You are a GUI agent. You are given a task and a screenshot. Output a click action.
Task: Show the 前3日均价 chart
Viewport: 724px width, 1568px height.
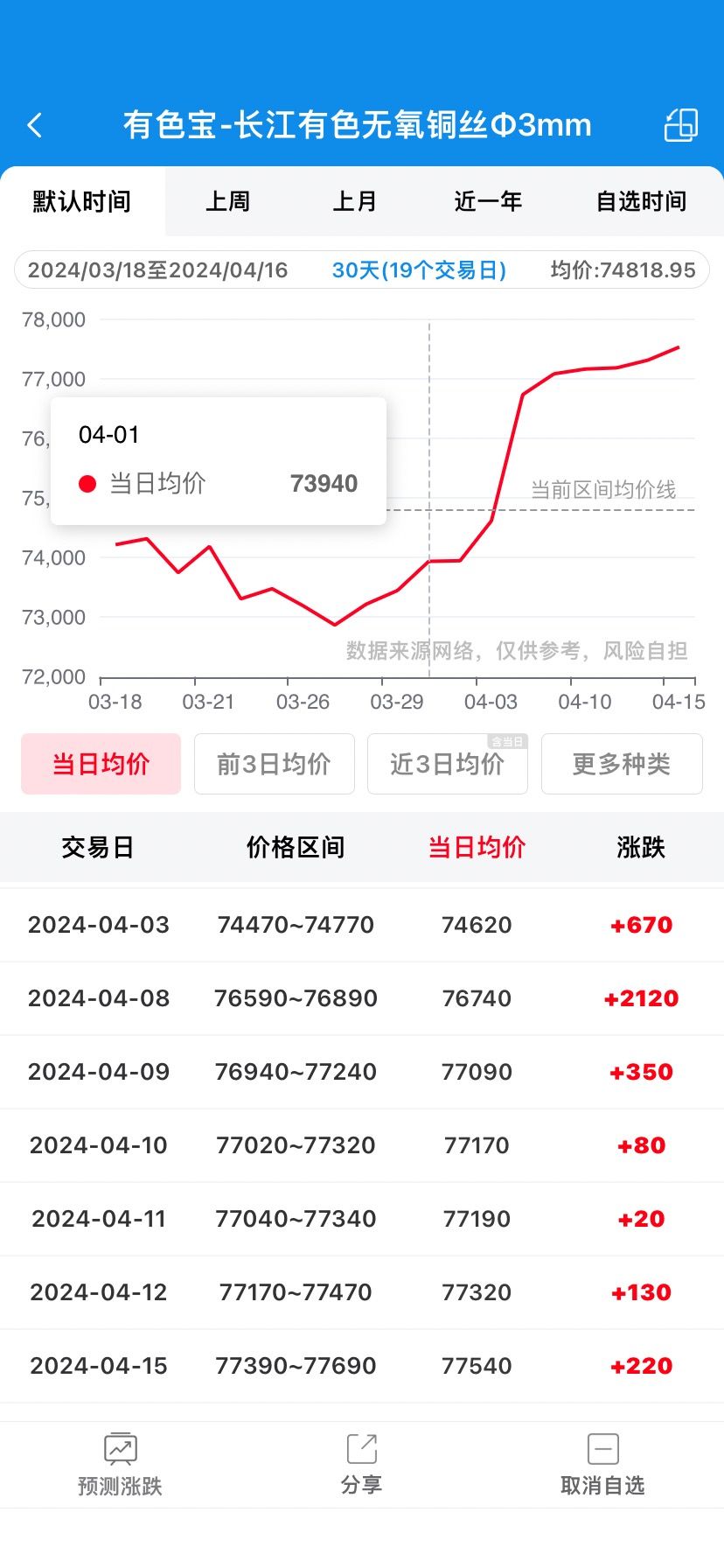coord(274,764)
